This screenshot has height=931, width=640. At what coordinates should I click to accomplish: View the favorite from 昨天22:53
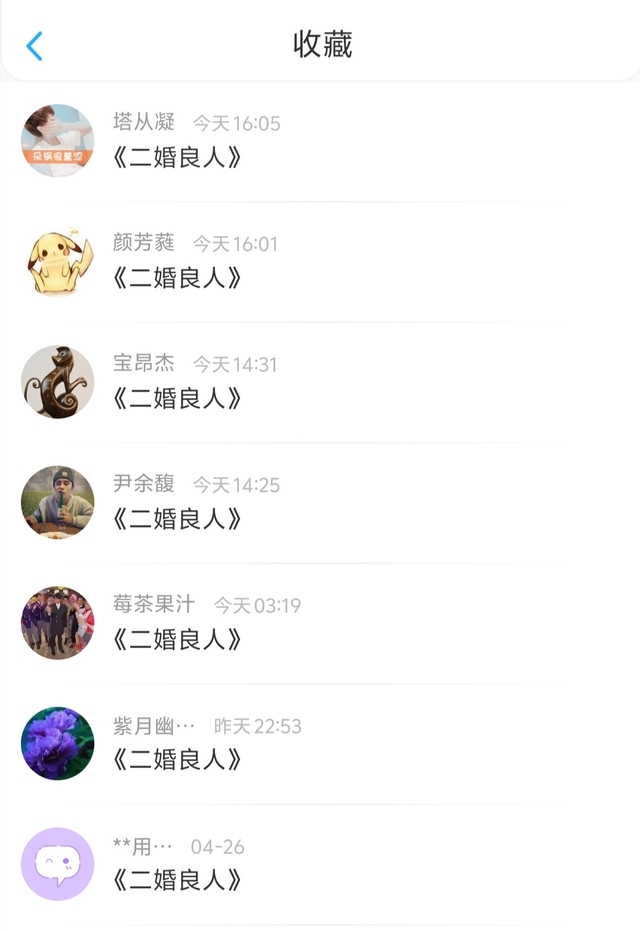click(178, 759)
